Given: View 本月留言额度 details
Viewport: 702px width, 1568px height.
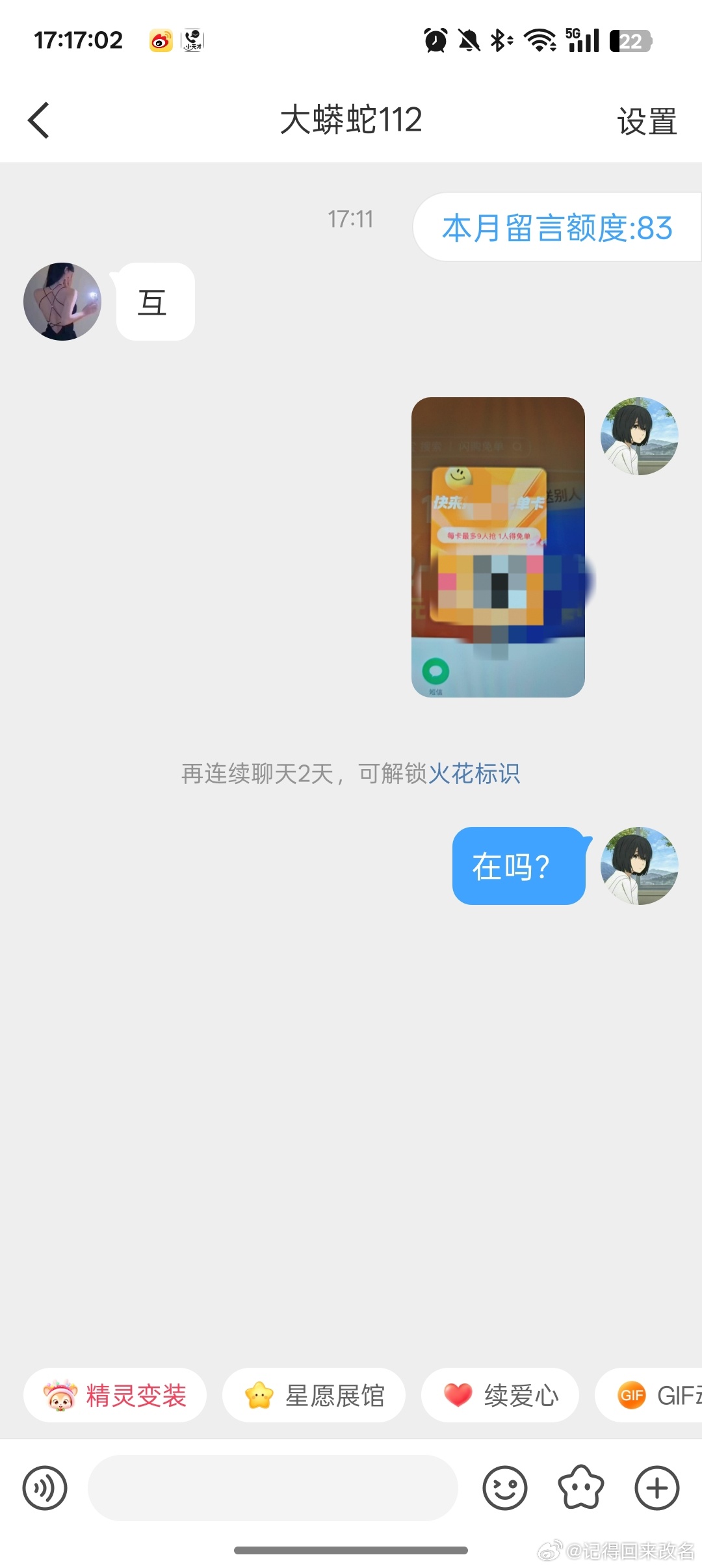Looking at the screenshot, I should (556, 228).
